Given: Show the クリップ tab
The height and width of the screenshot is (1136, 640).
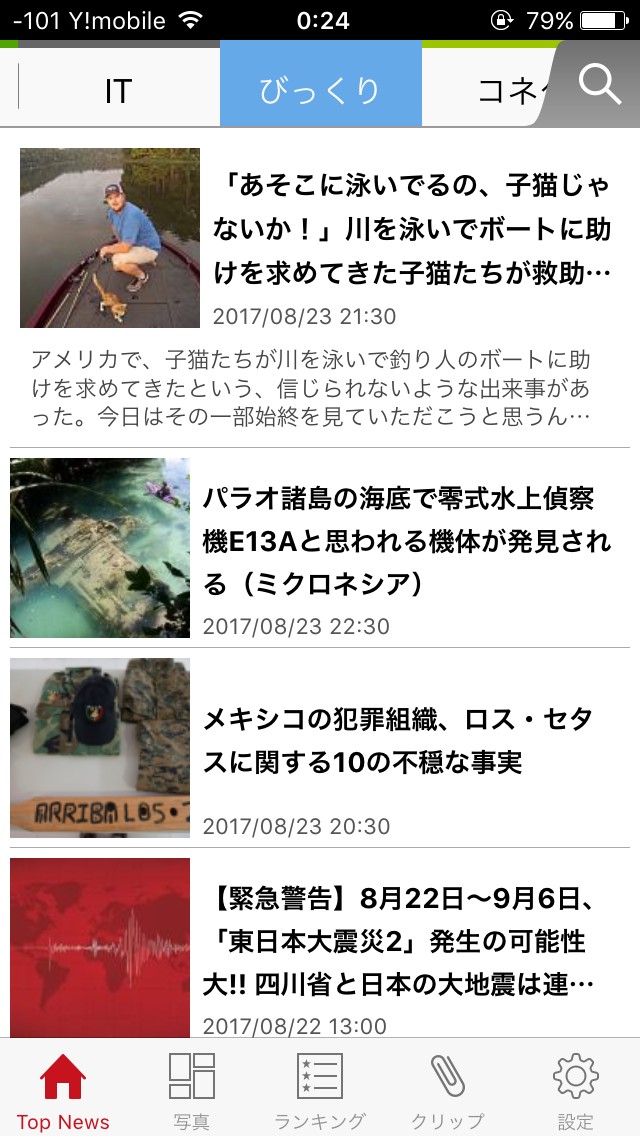Looking at the screenshot, I should point(447,1090).
